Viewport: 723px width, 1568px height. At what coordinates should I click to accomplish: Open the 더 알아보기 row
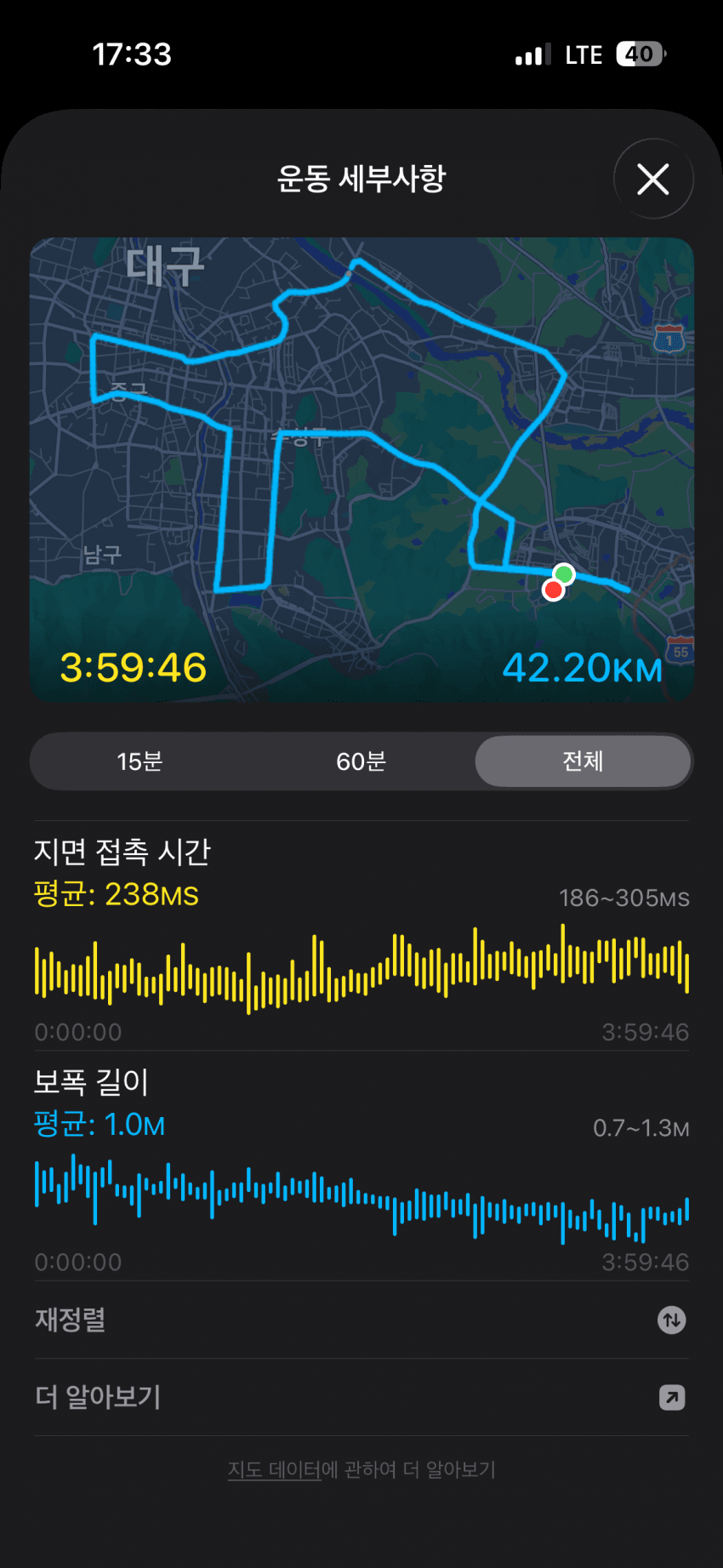(x=361, y=1397)
